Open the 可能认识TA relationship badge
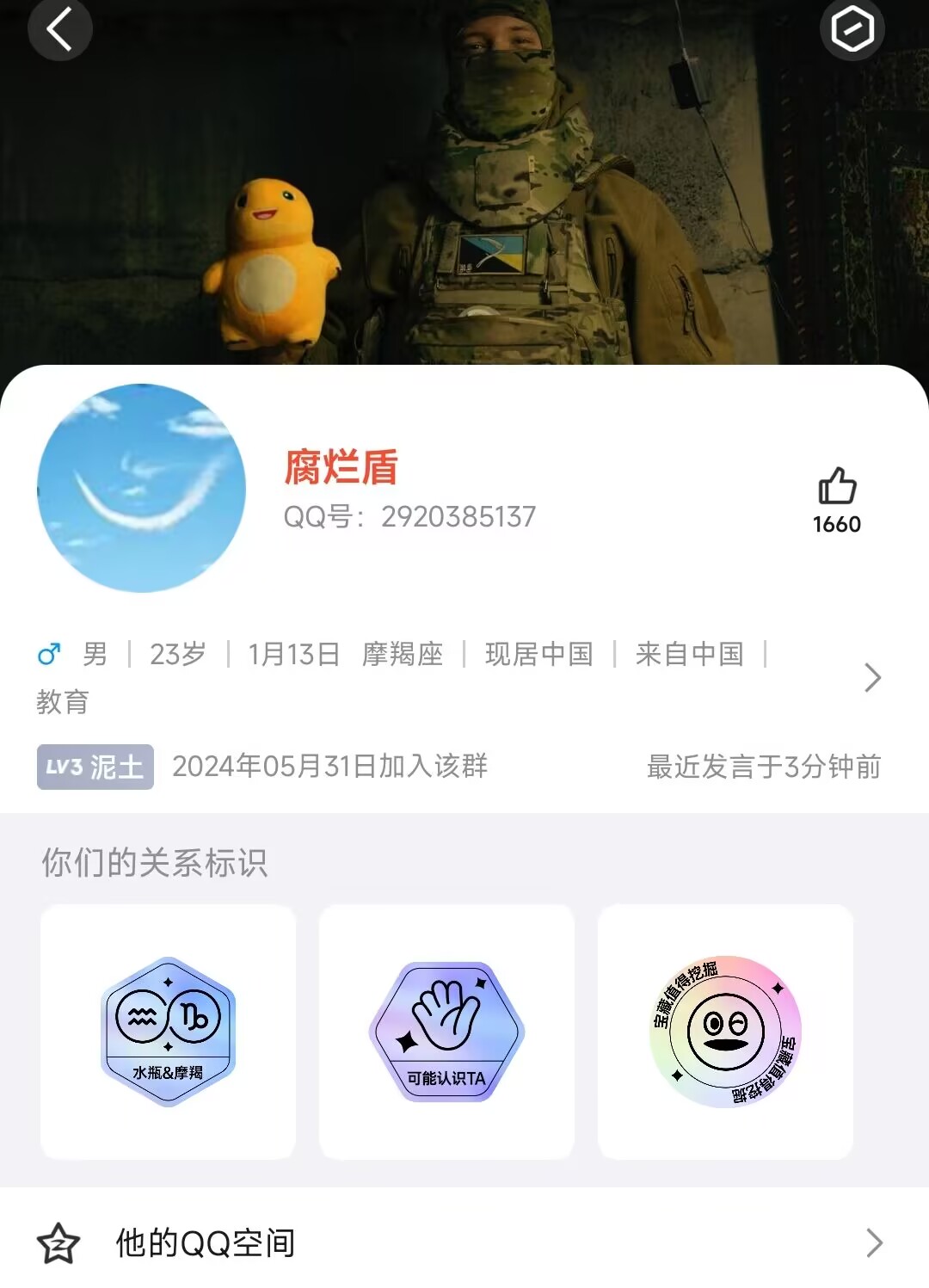 tap(446, 1032)
